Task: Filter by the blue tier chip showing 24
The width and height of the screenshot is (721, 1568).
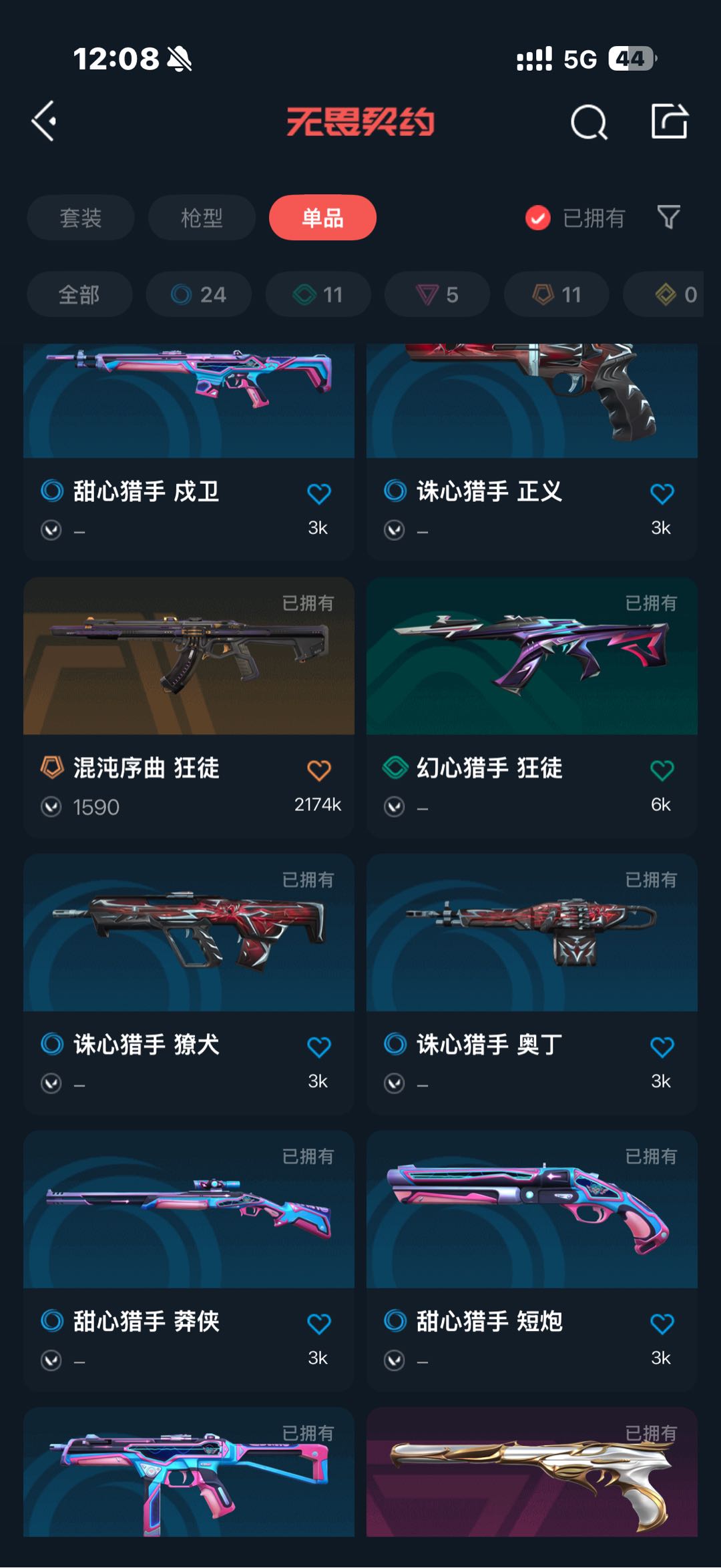Action: click(199, 294)
